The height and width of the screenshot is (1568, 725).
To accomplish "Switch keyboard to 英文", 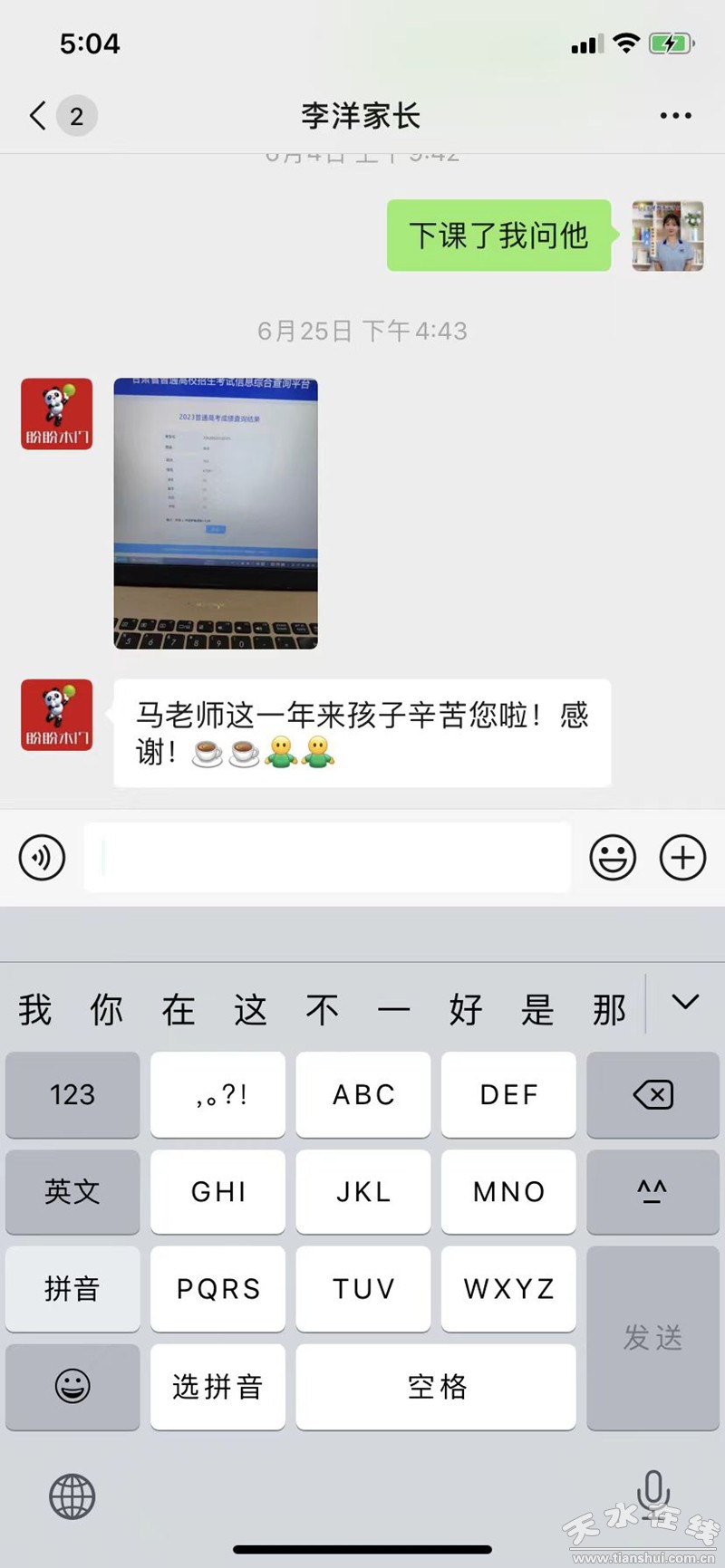I will tap(72, 1191).
